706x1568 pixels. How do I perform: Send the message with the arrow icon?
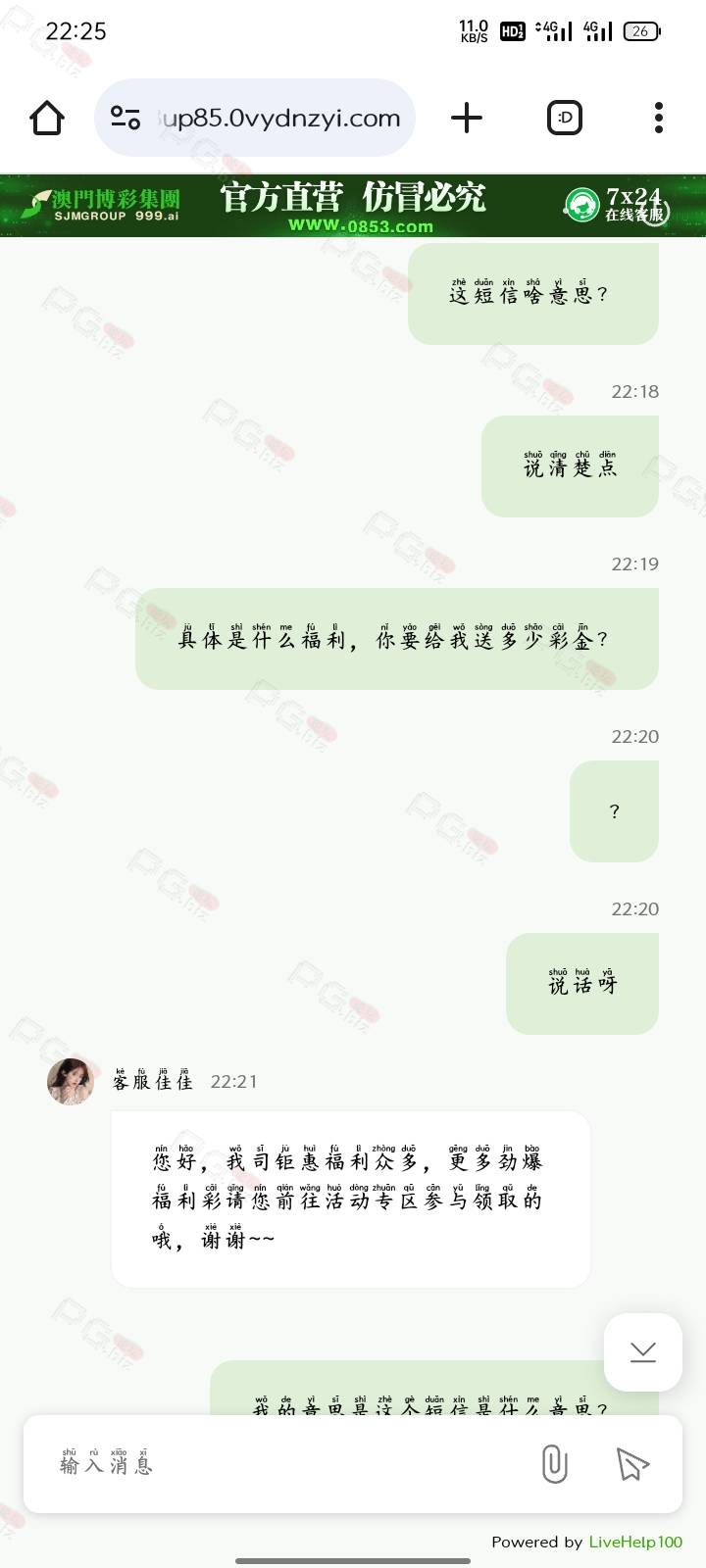click(x=633, y=1464)
